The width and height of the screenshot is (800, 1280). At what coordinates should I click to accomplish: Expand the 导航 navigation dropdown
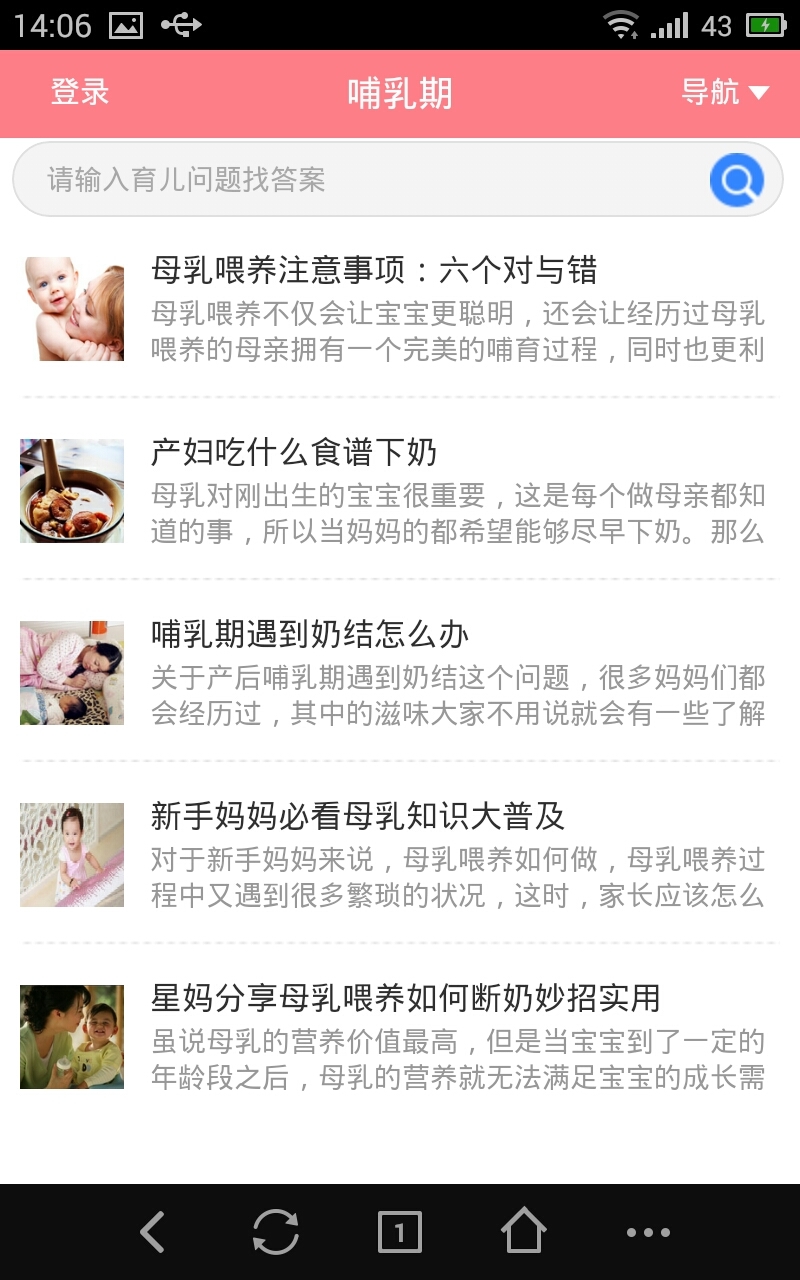724,93
